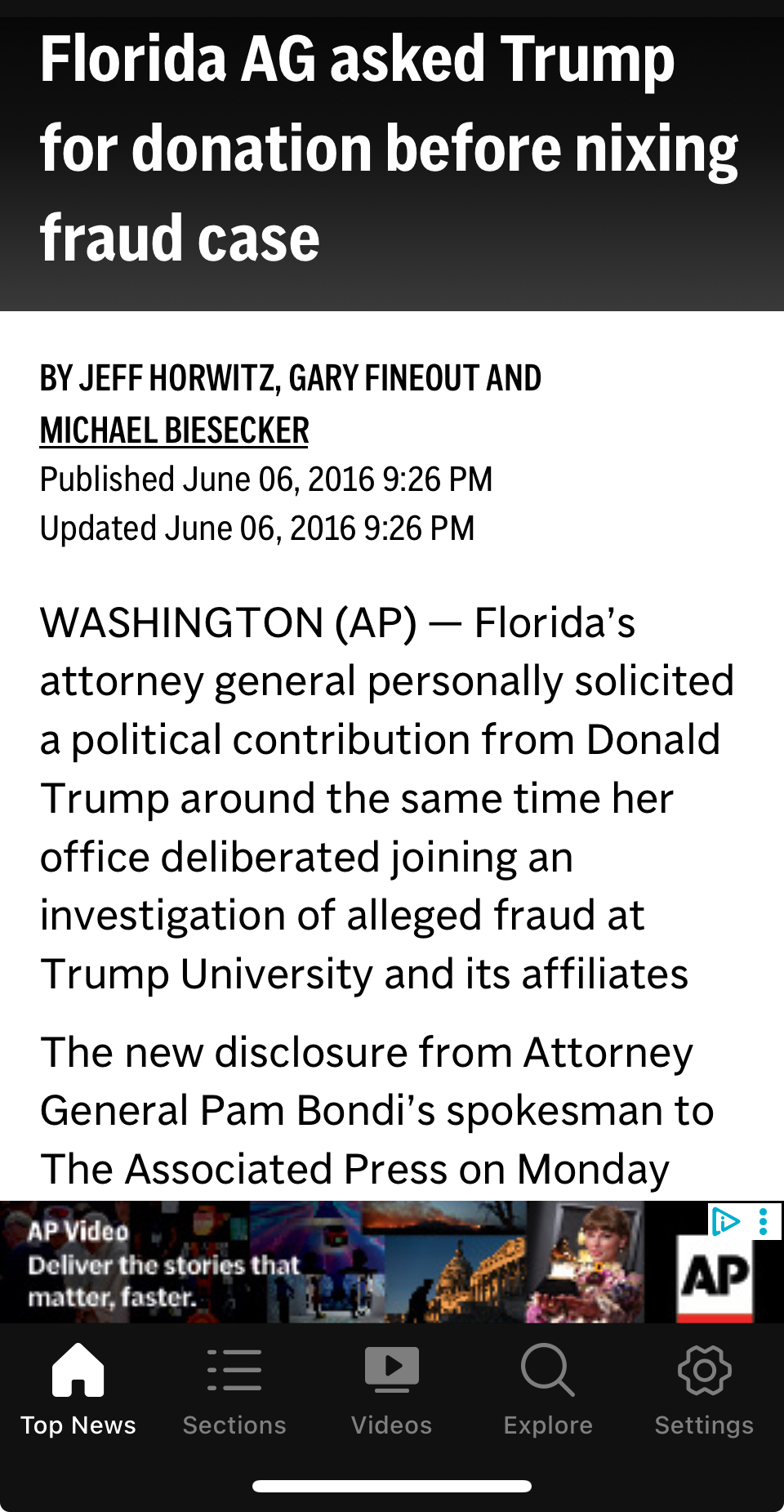Tap the AdChoices icon on the banner
The width and height of the screenshot is (784, 1512).
[x=724, y=1221]
